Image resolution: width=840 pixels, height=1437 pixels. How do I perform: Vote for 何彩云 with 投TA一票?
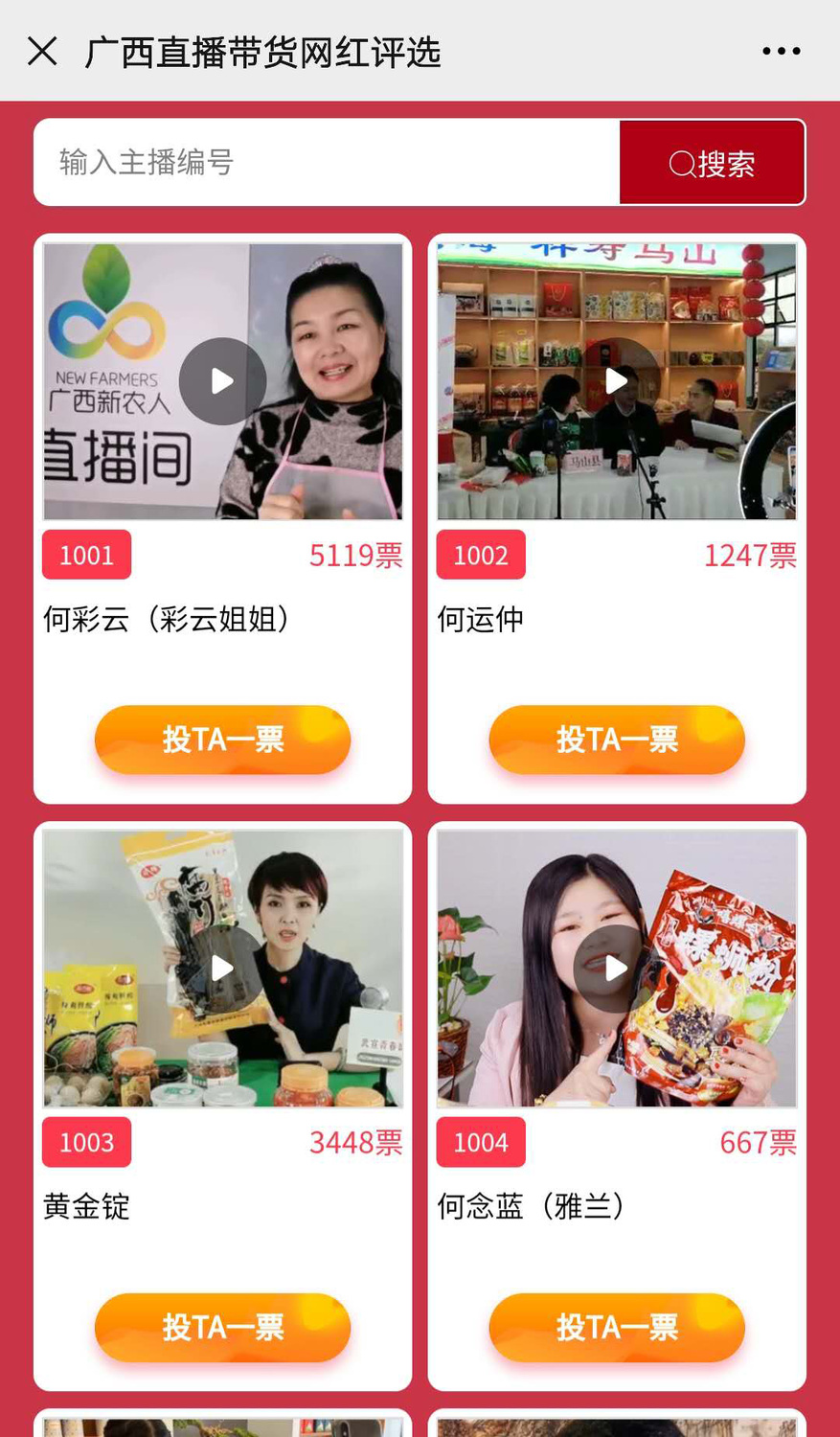222,740
